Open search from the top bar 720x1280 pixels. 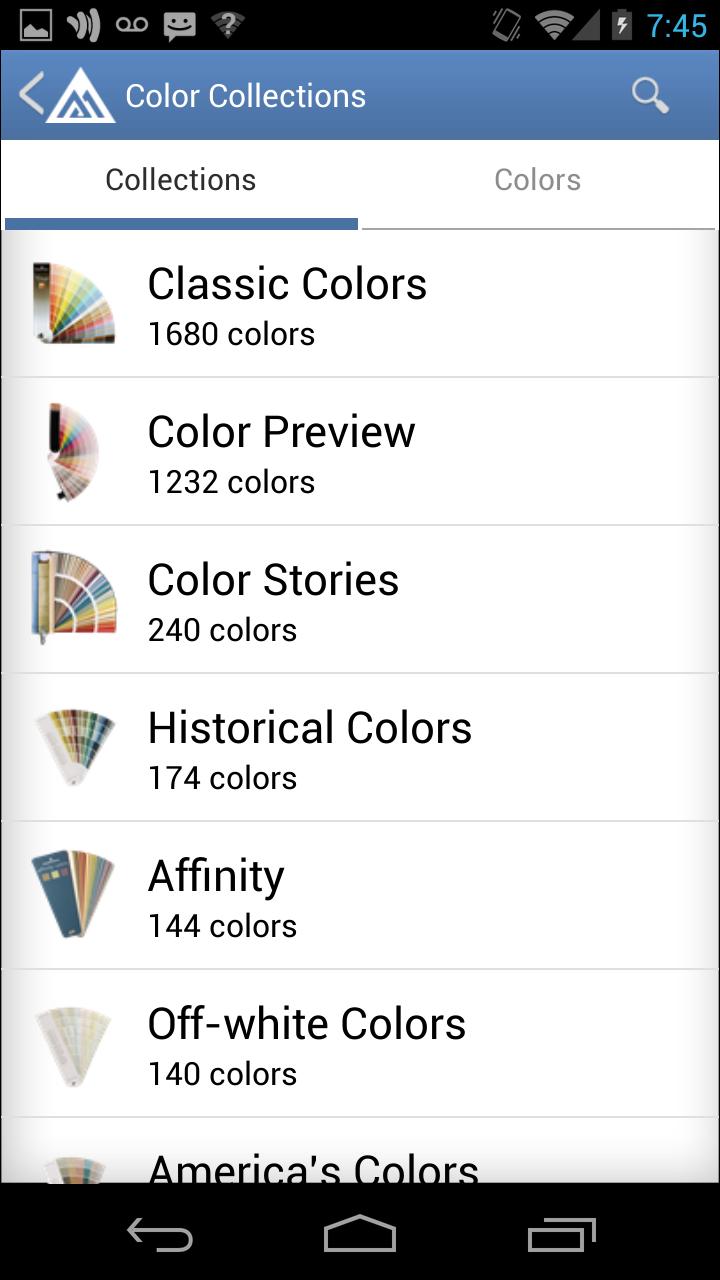tap(650, 95)
